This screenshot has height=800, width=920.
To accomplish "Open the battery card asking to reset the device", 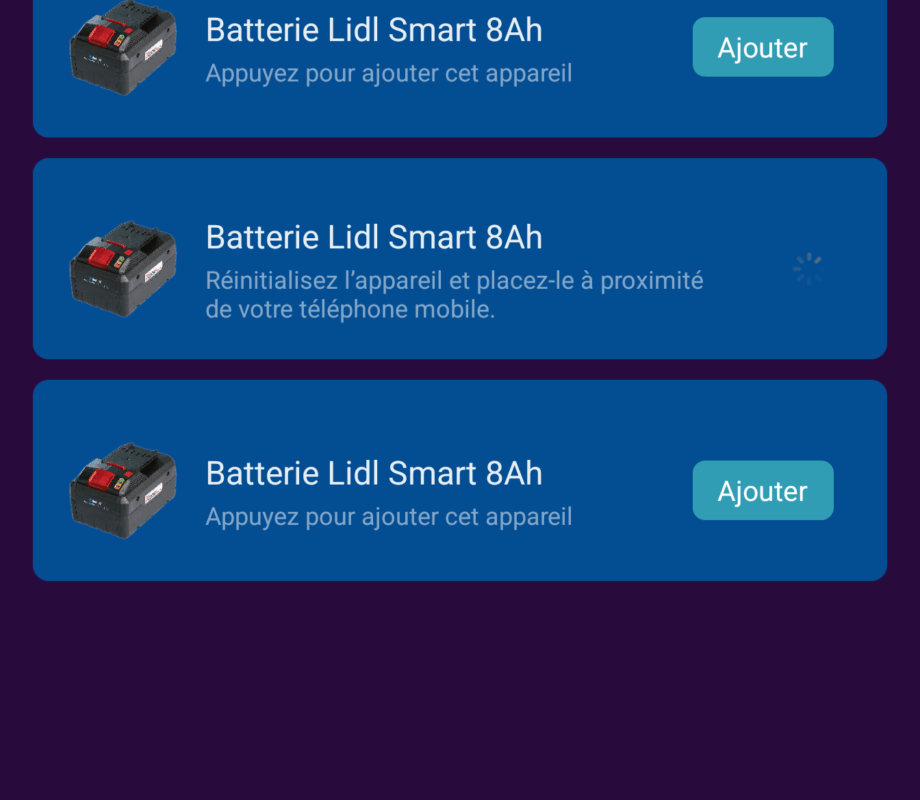I will pyautogui.click(x=459, y=259).
